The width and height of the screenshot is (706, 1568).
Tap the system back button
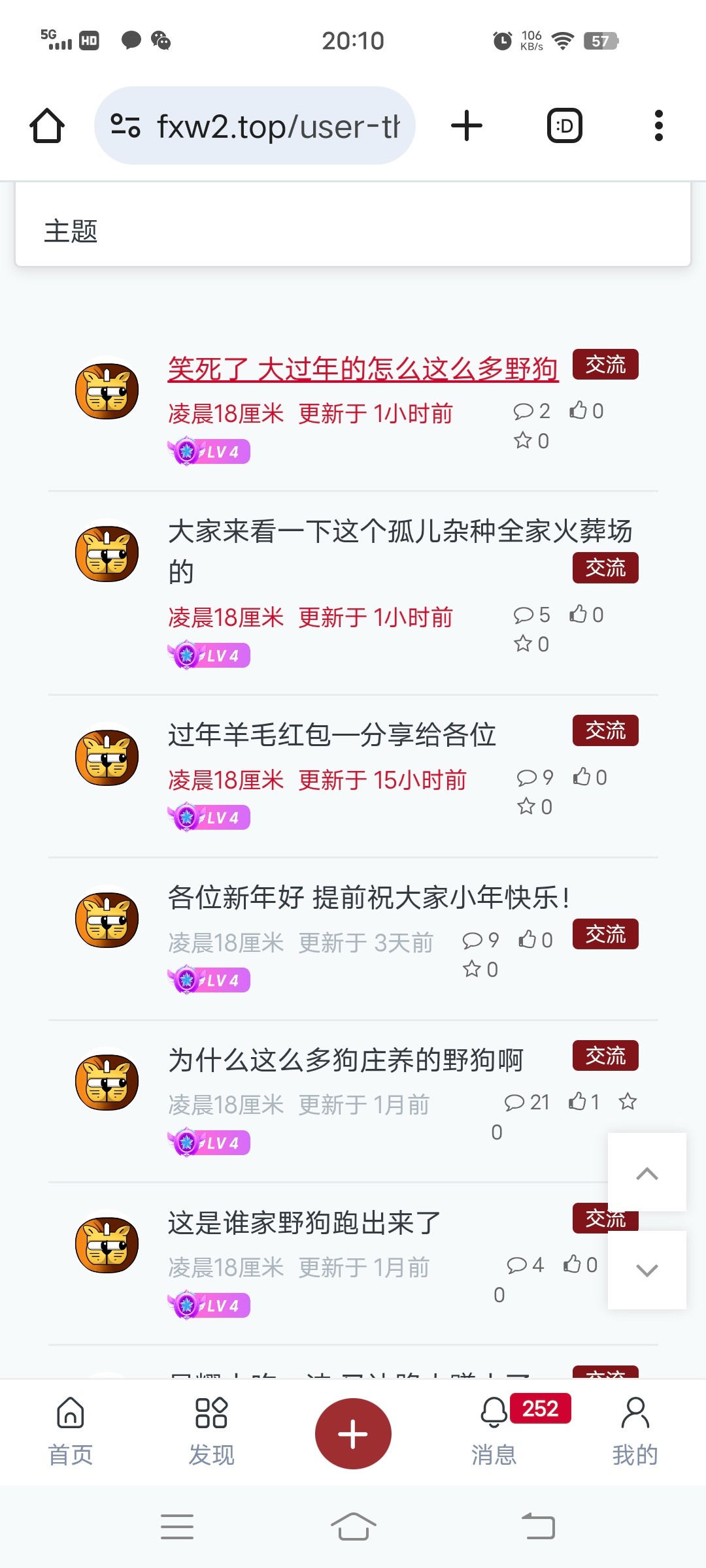point(539,1527)
